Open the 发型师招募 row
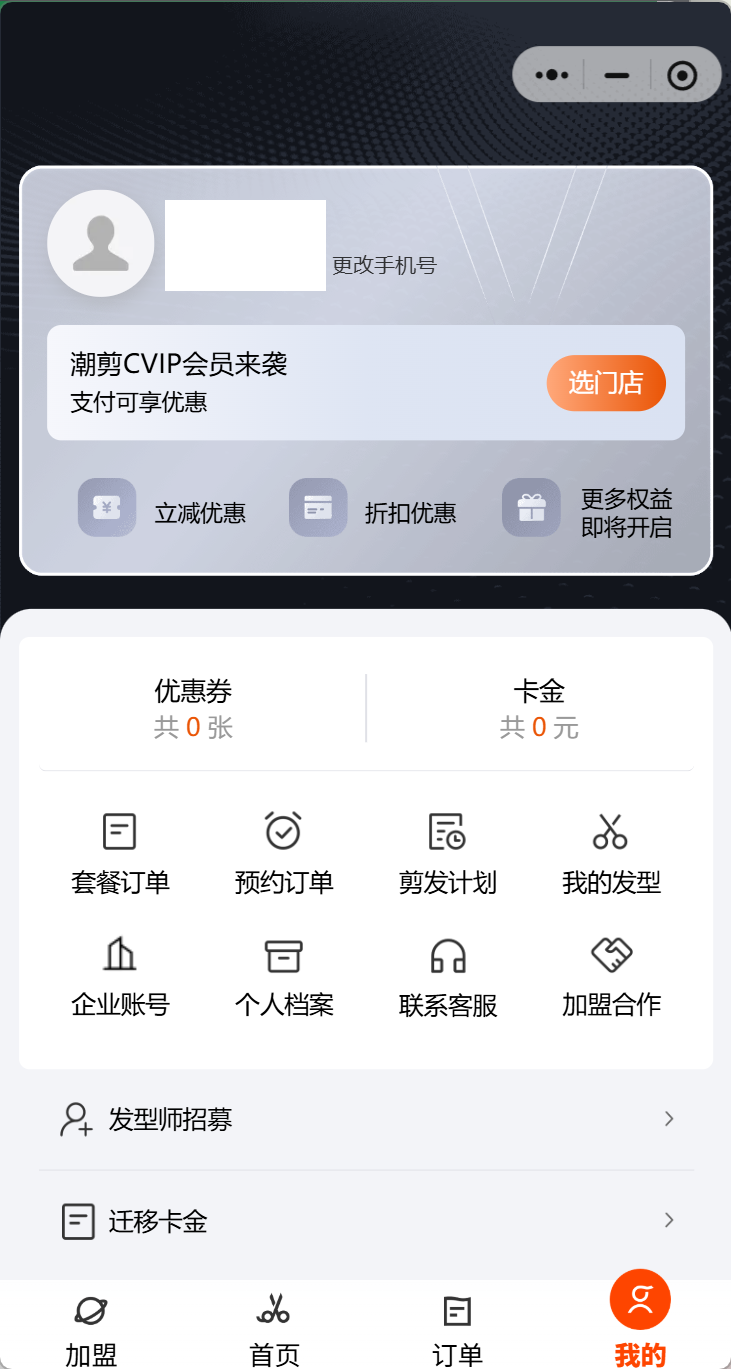 [x=366, y=1119]
